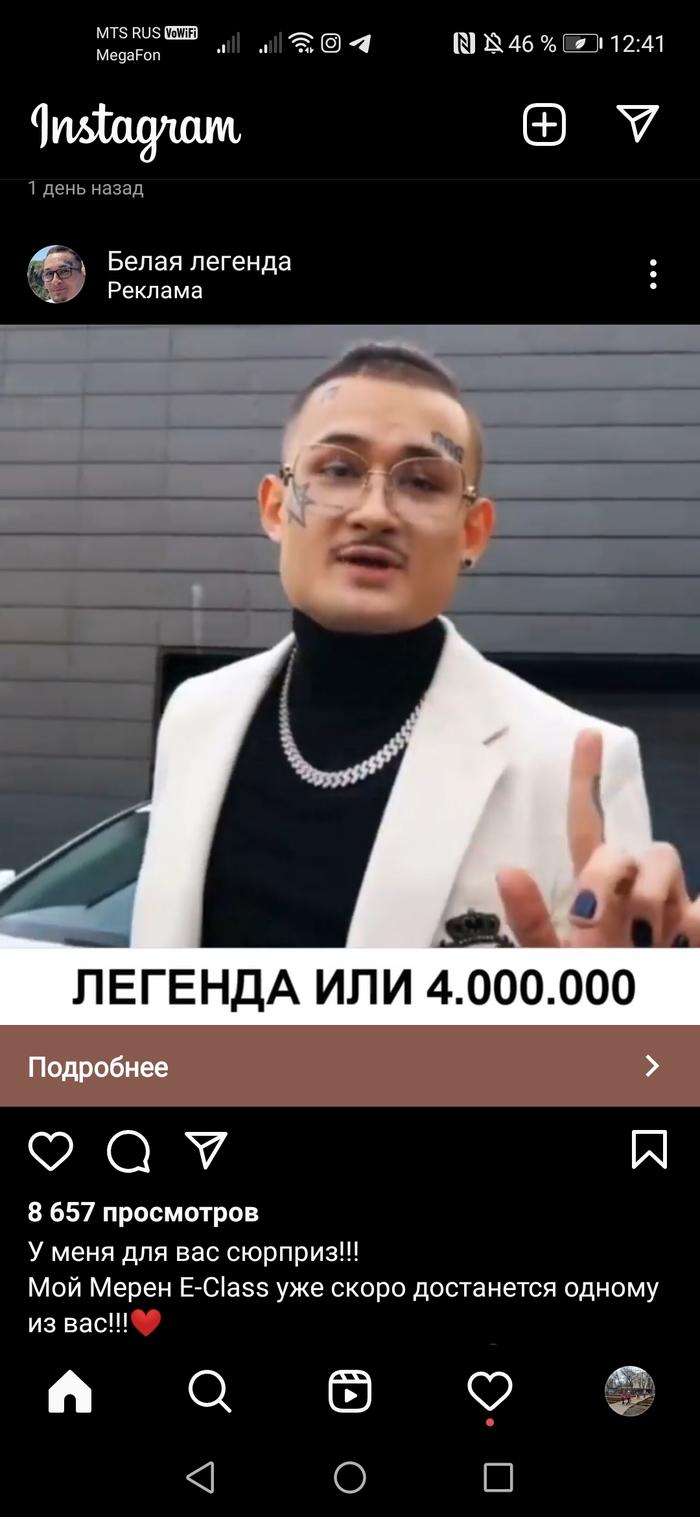Tap the system back button

(201, 1477)
